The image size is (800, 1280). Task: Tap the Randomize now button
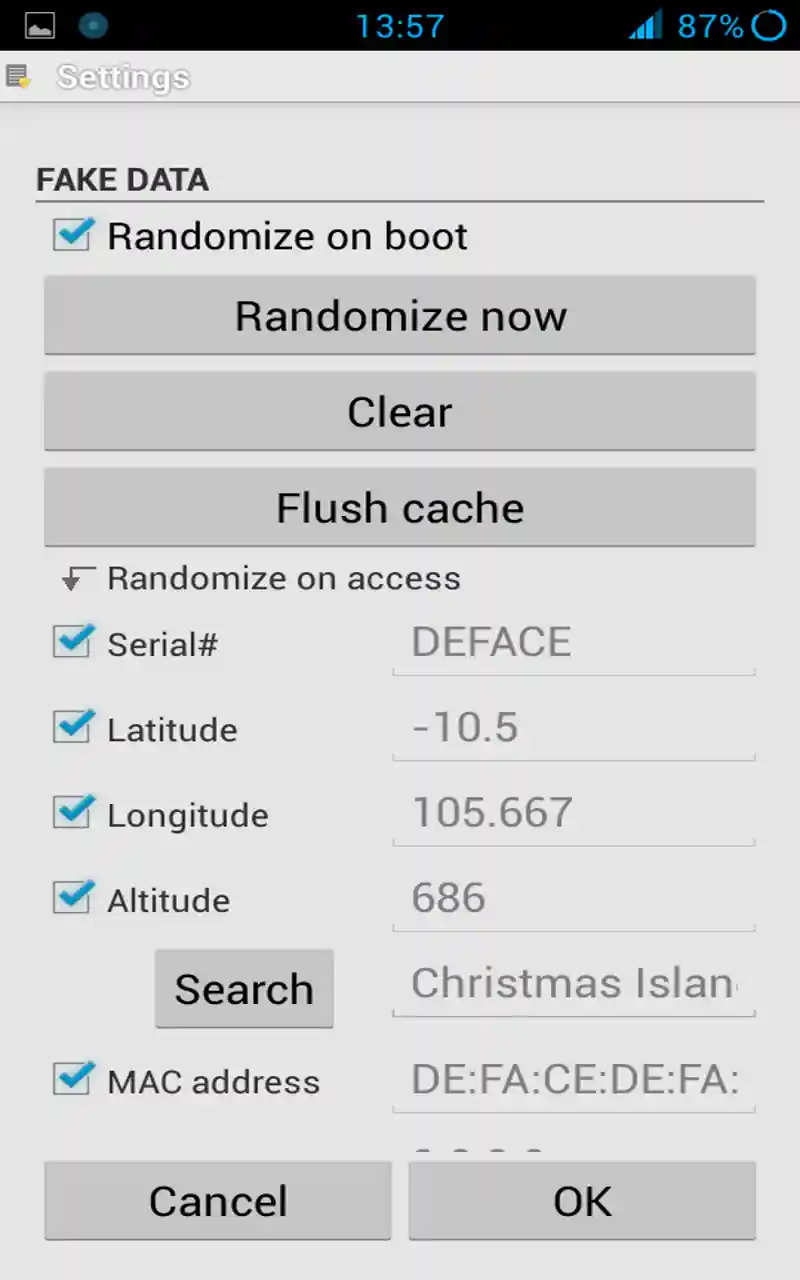pyautogui.click(x=400, y=316)
